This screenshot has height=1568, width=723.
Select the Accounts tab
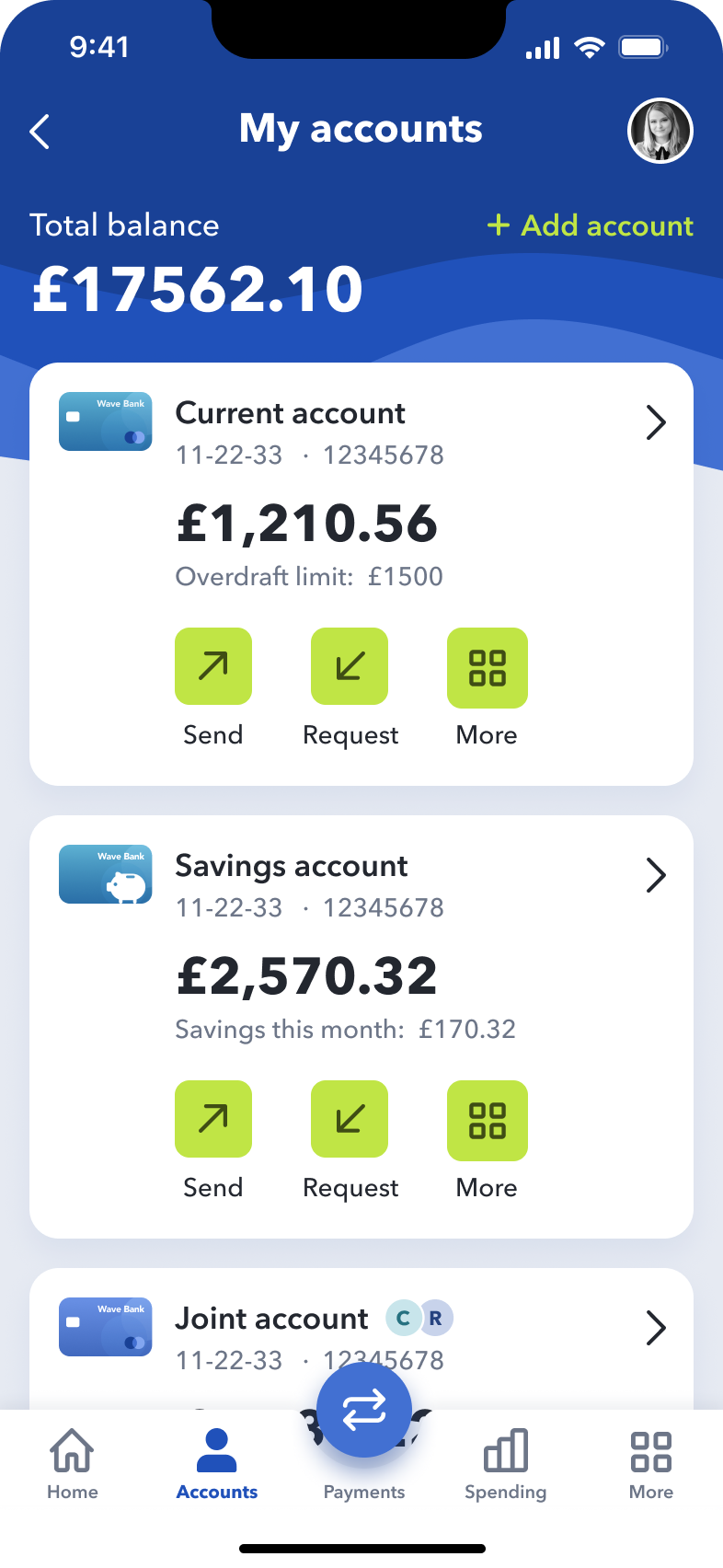point(217,1464)
